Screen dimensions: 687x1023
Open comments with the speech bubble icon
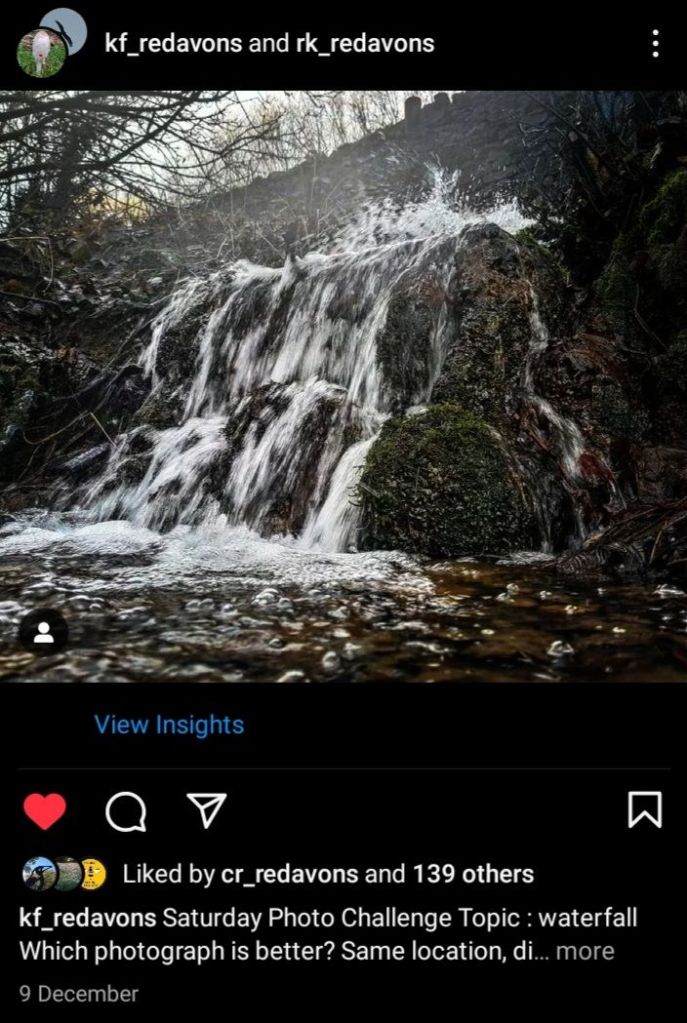(x=125, y=811)
